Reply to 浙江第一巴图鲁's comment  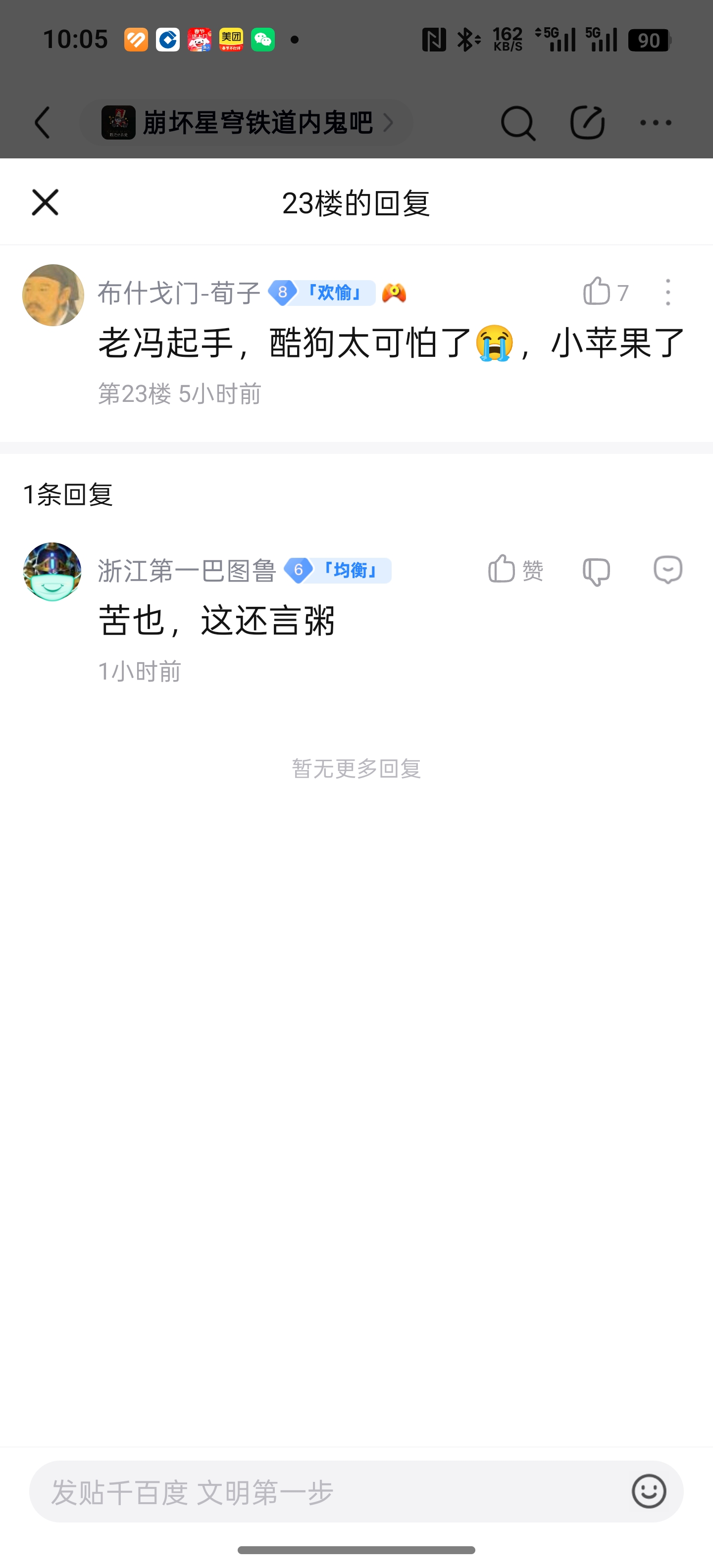pyautogui.click(x=668, y=570)
